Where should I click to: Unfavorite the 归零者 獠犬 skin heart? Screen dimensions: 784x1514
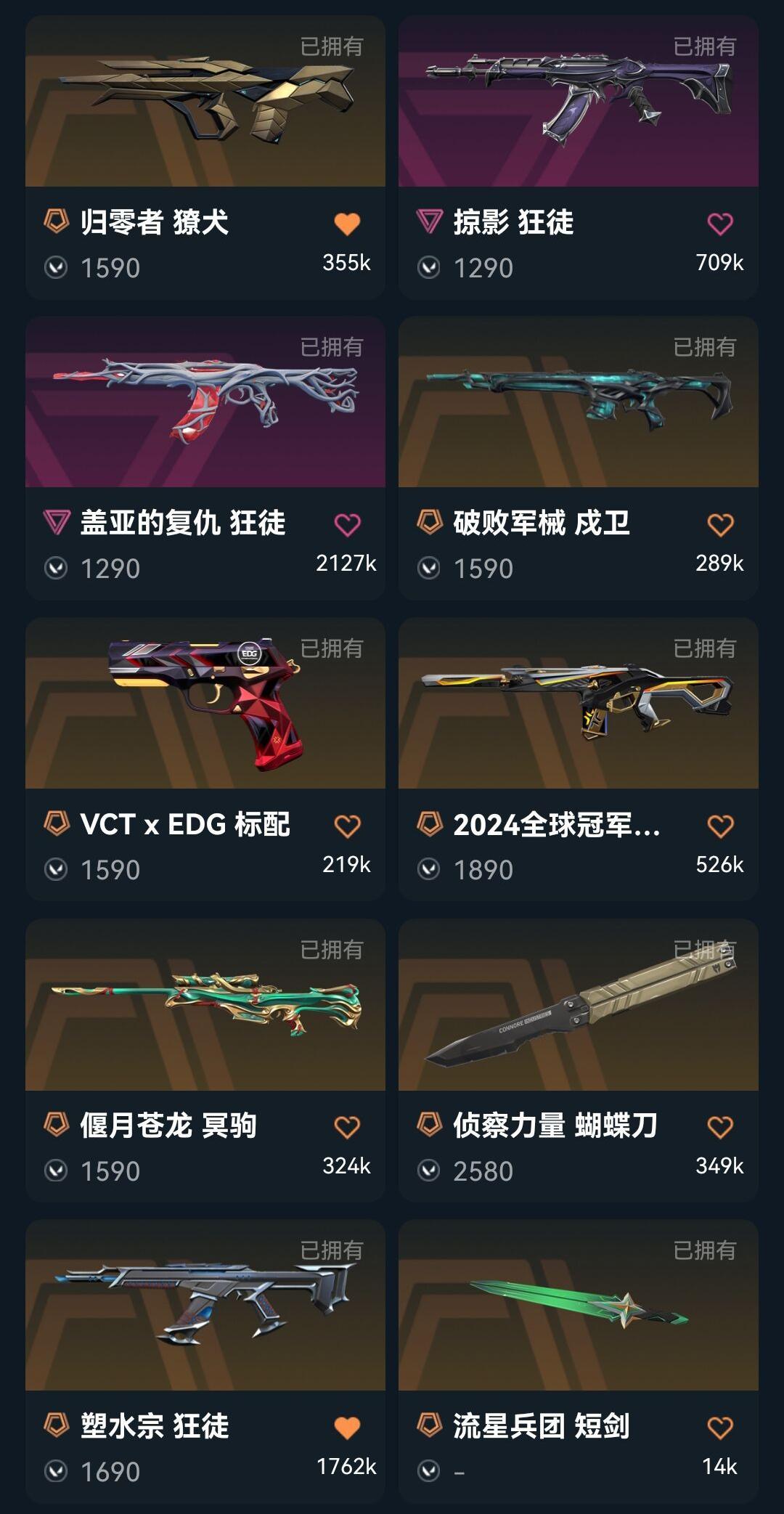click(x=347, y=224)
